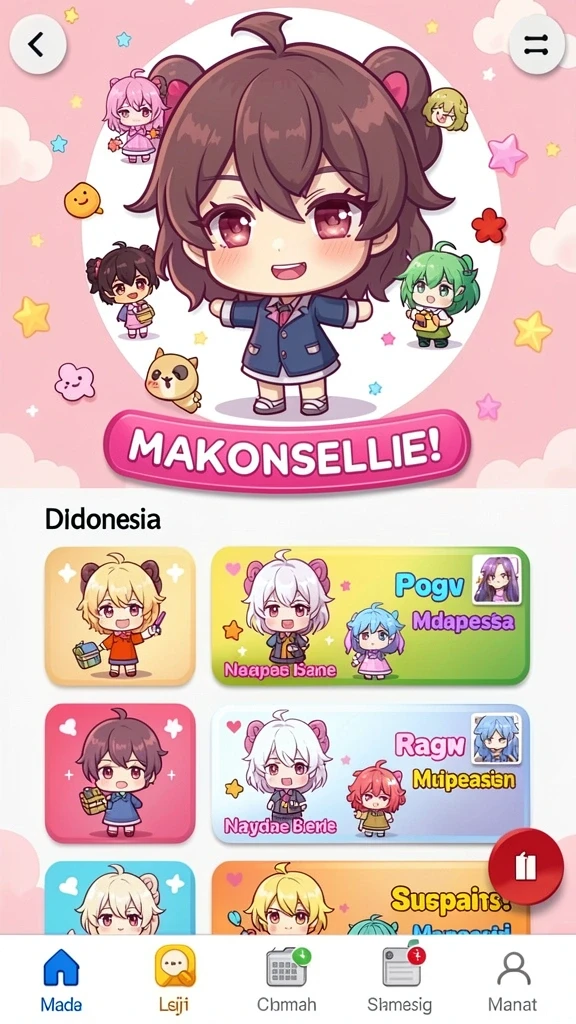Open the Pogv Mdapessa card
The image size is (576, 1024).
(x=370, y=616)
